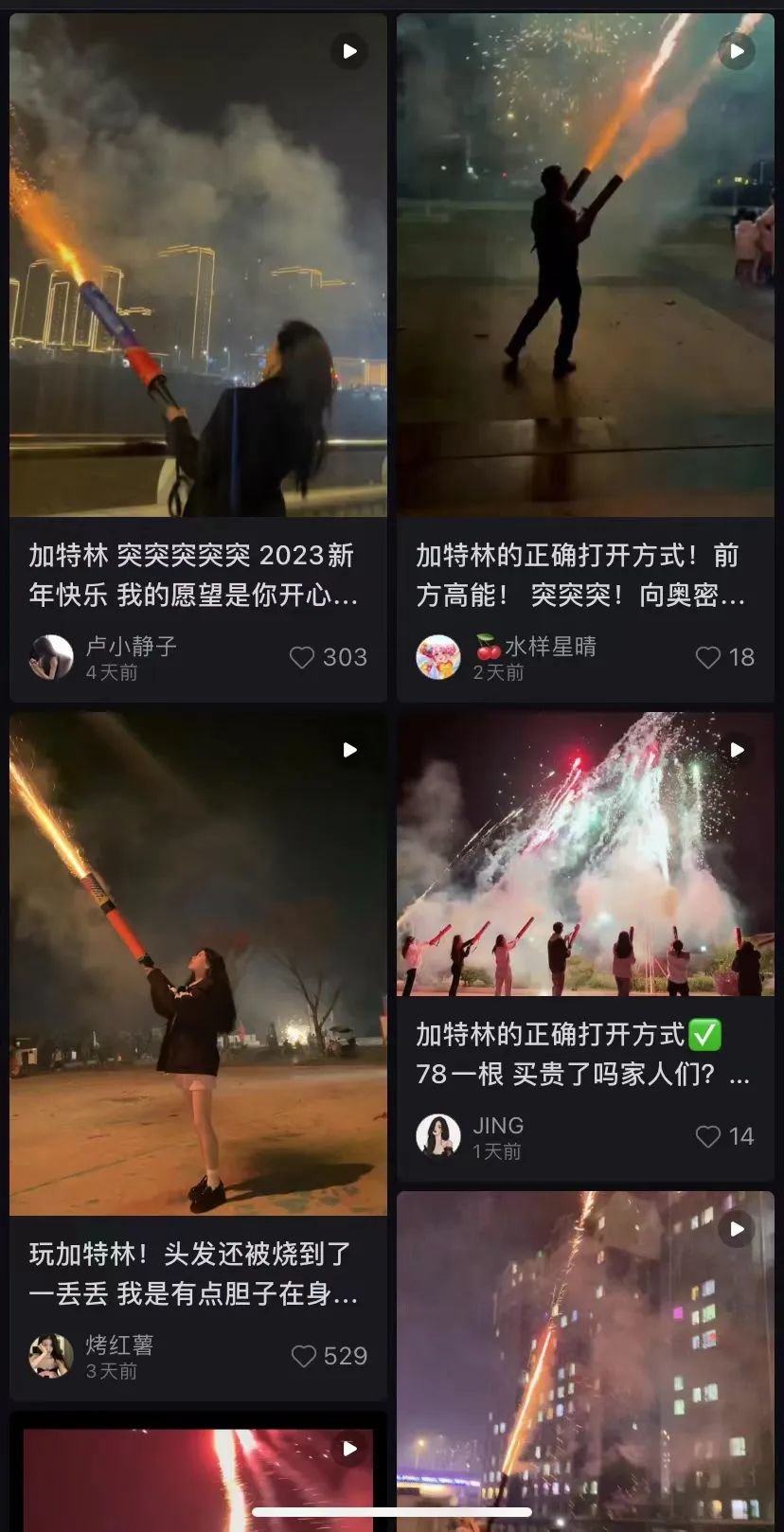Open JING's 78一根 买贵了吗 video
The height and width of the screenshot is (1532, 784).
tap(585, 854)
